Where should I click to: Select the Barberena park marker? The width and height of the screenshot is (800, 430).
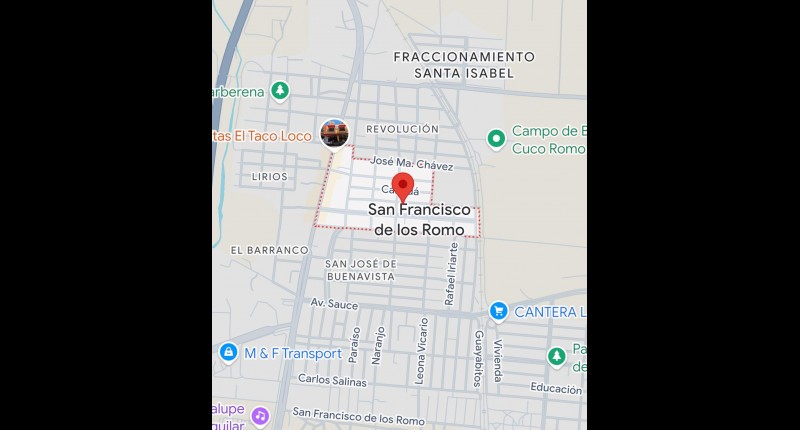tap(281, 91)
